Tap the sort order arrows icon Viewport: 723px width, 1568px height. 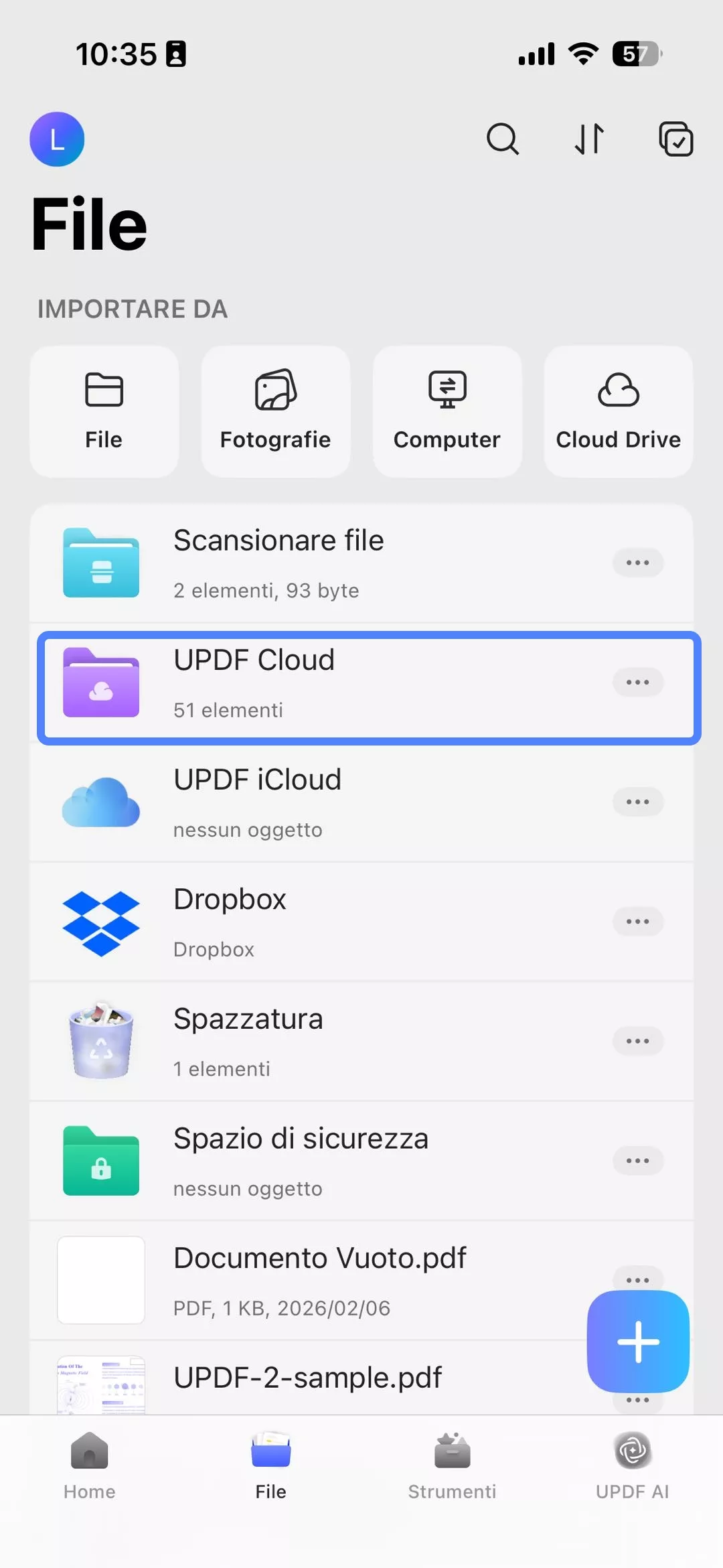pos(588,140)
